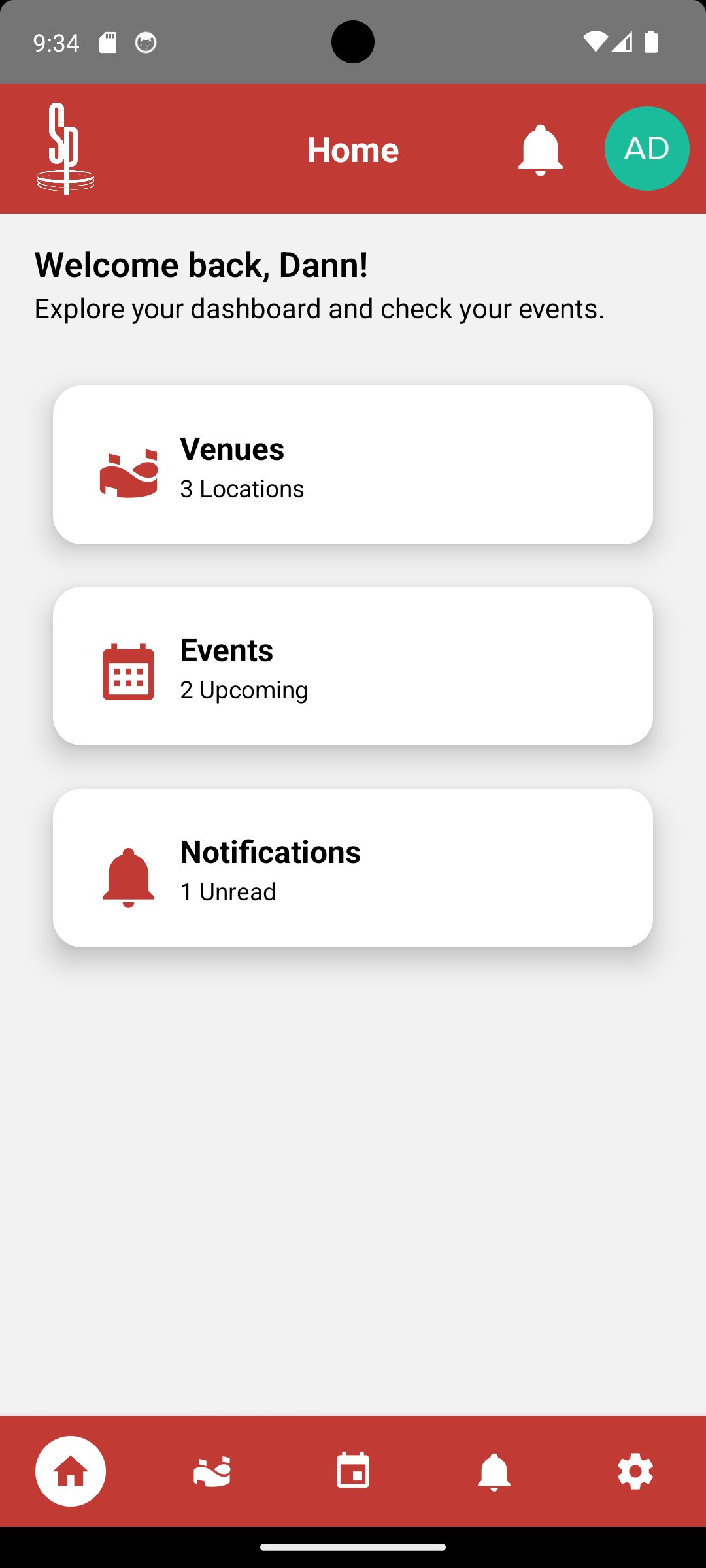The image size is (706, 1568).
Task: Open the notifications bell in the header
Action: point(540,150)
